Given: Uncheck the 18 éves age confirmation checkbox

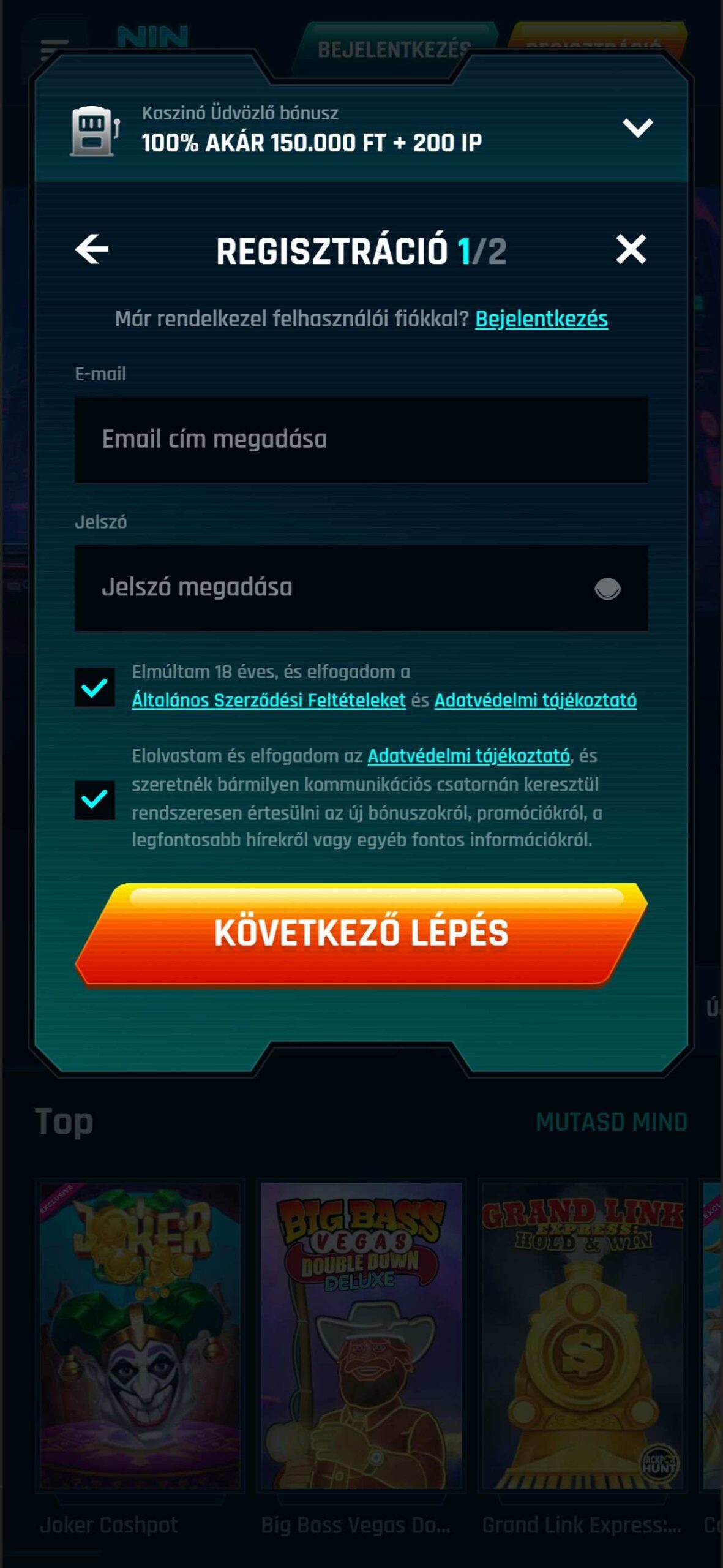Looking at the screenshot, I should click(95, 687).
